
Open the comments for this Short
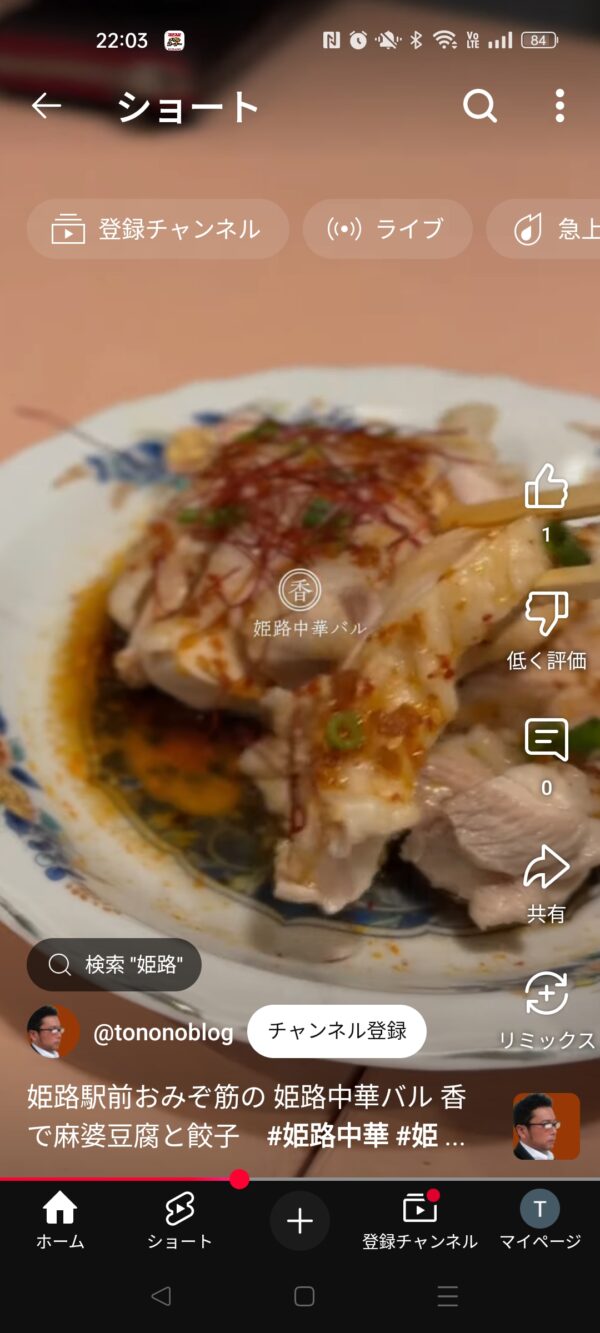tap(546, 741)
